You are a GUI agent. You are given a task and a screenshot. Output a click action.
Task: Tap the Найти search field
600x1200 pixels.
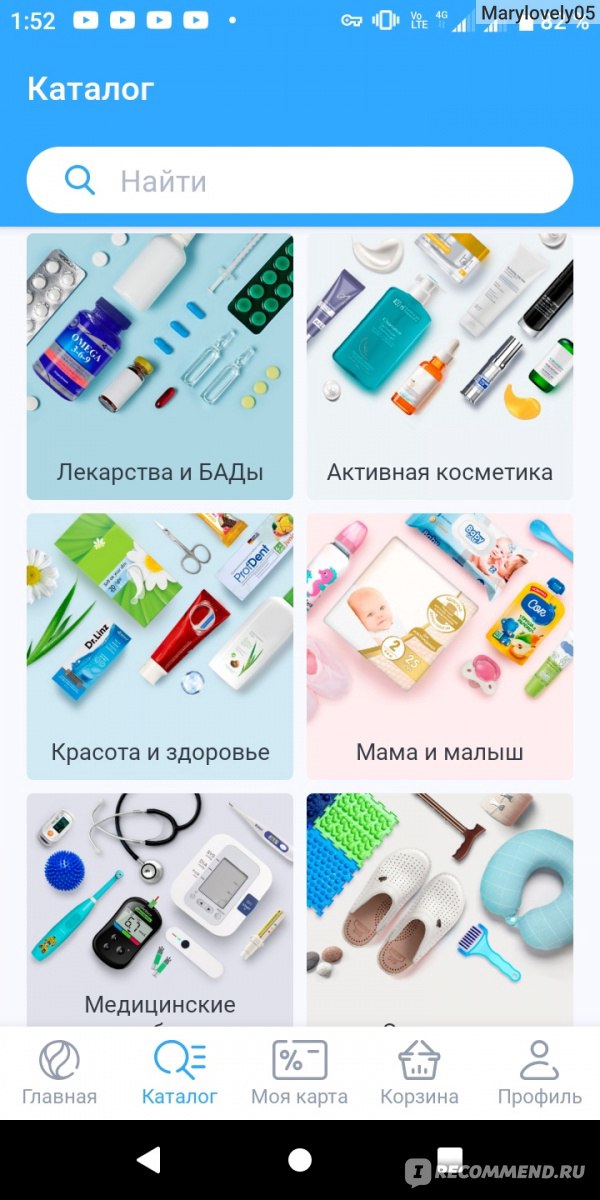click(300, 181)
